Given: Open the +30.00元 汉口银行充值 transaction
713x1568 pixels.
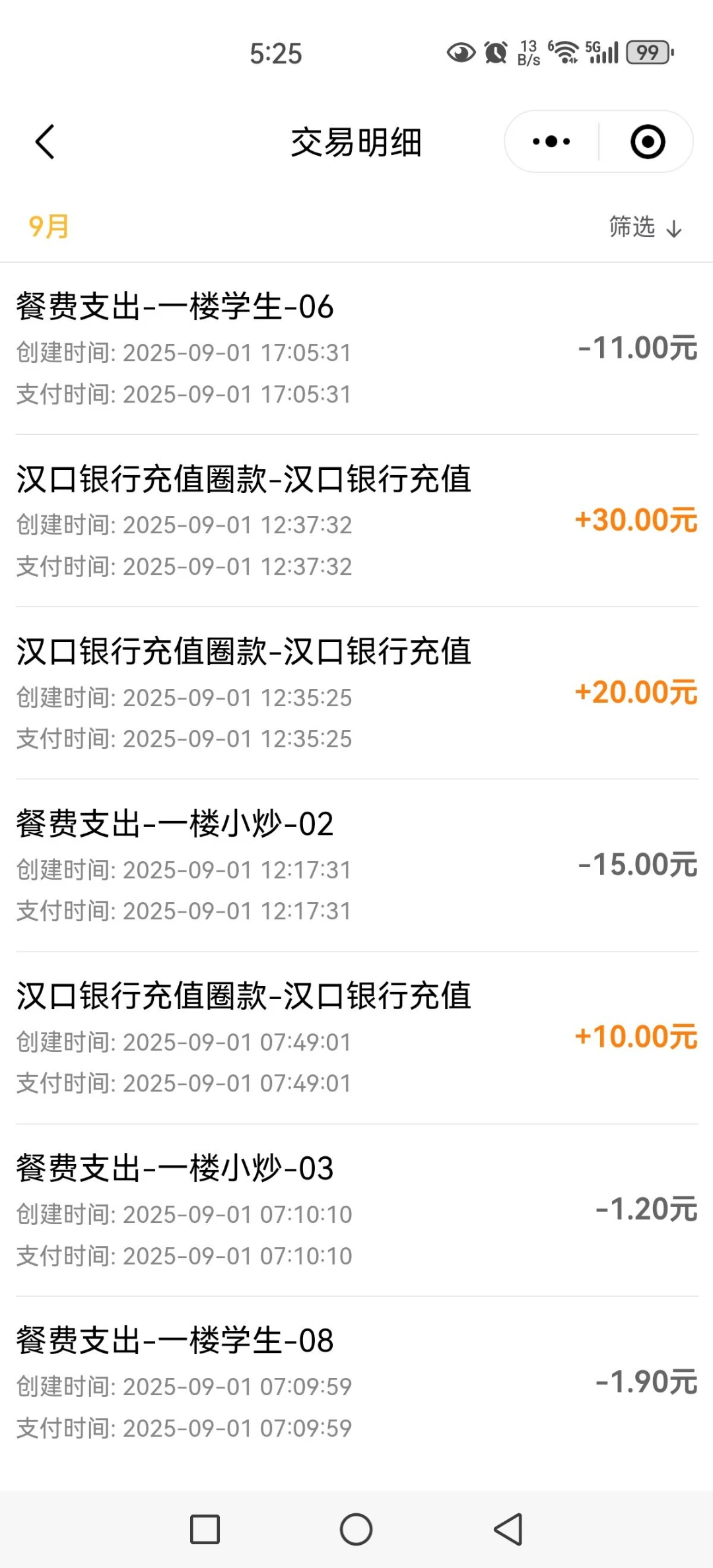Looking at the screenshot, I should click(356, 521).
